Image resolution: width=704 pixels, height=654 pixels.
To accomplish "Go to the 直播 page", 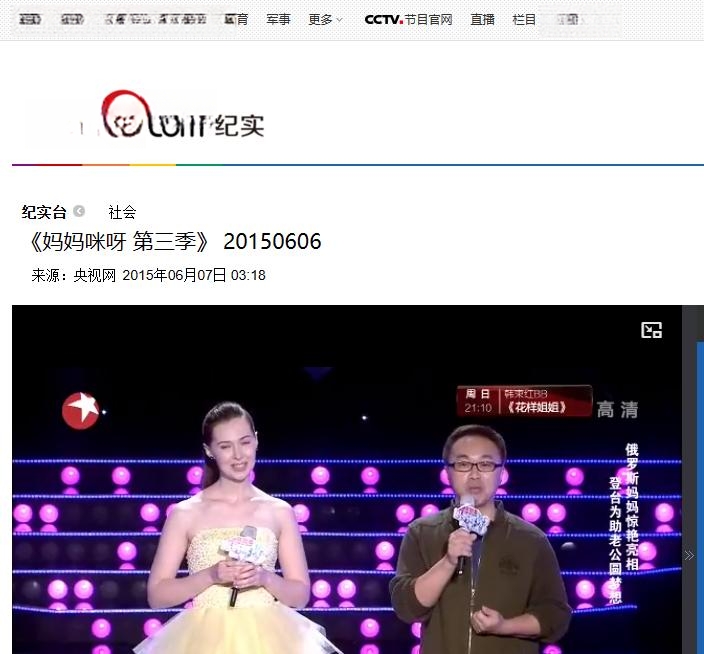I will 482,19.
